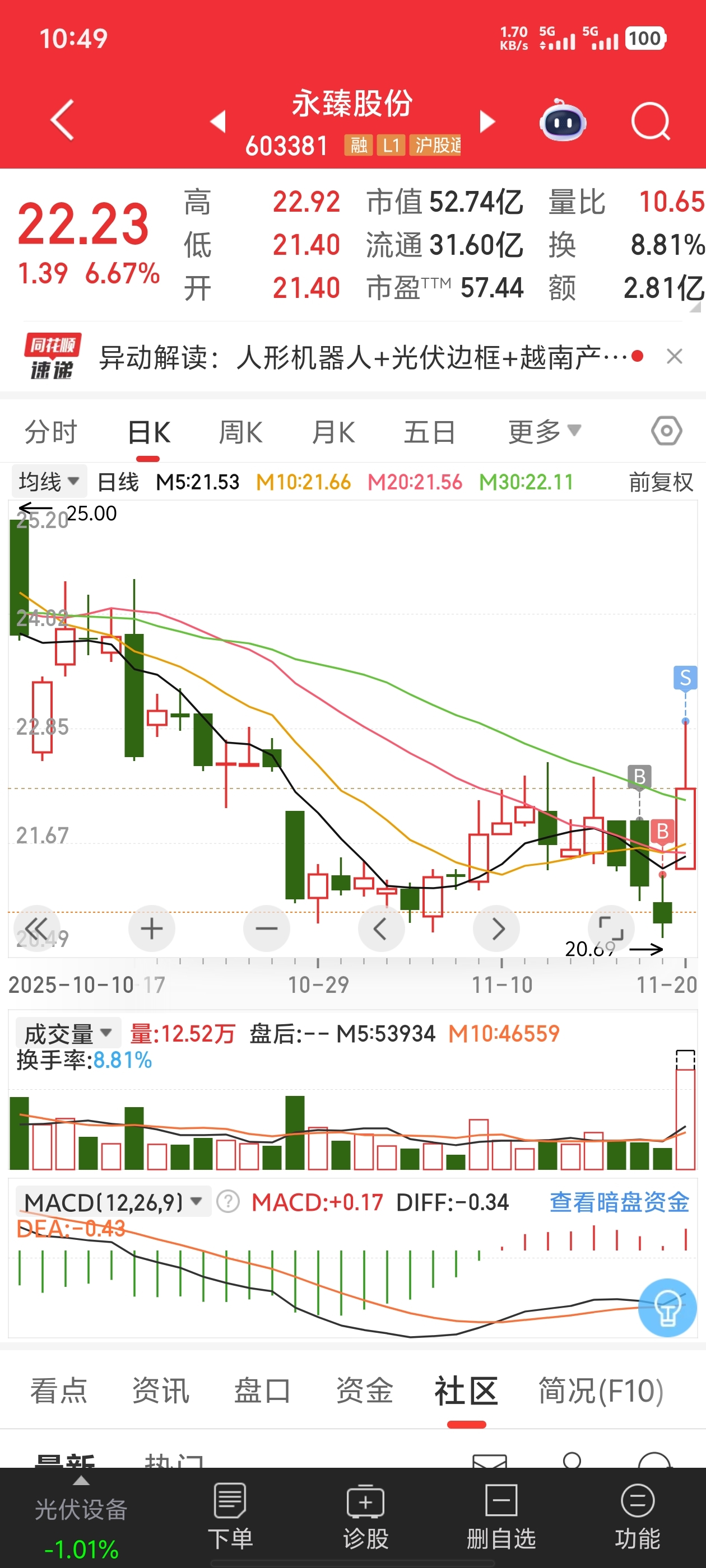Open the 成交量 indicator dropdown
The height and width of the screenshot is (1568, 706).
point(68,1033)
